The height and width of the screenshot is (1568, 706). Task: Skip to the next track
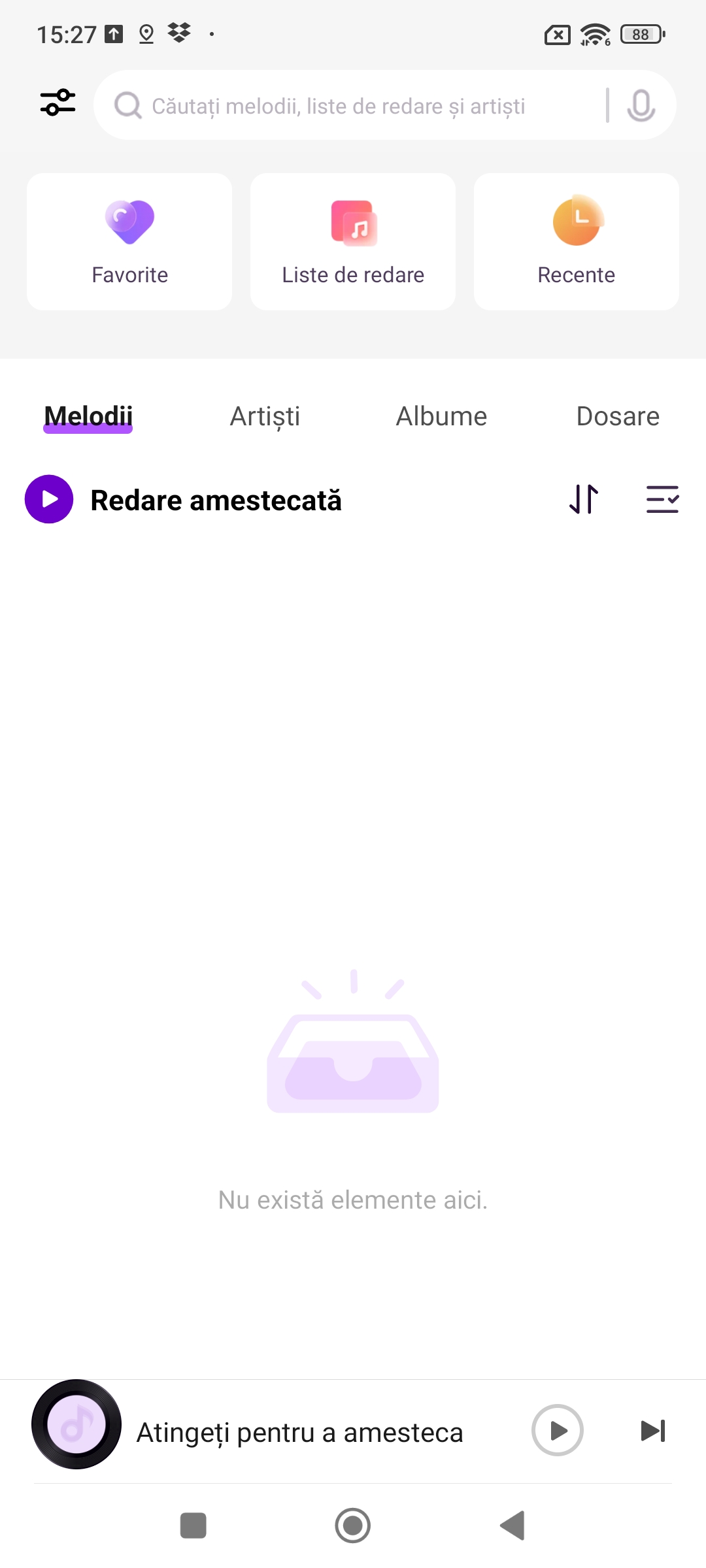point(653,1431)
